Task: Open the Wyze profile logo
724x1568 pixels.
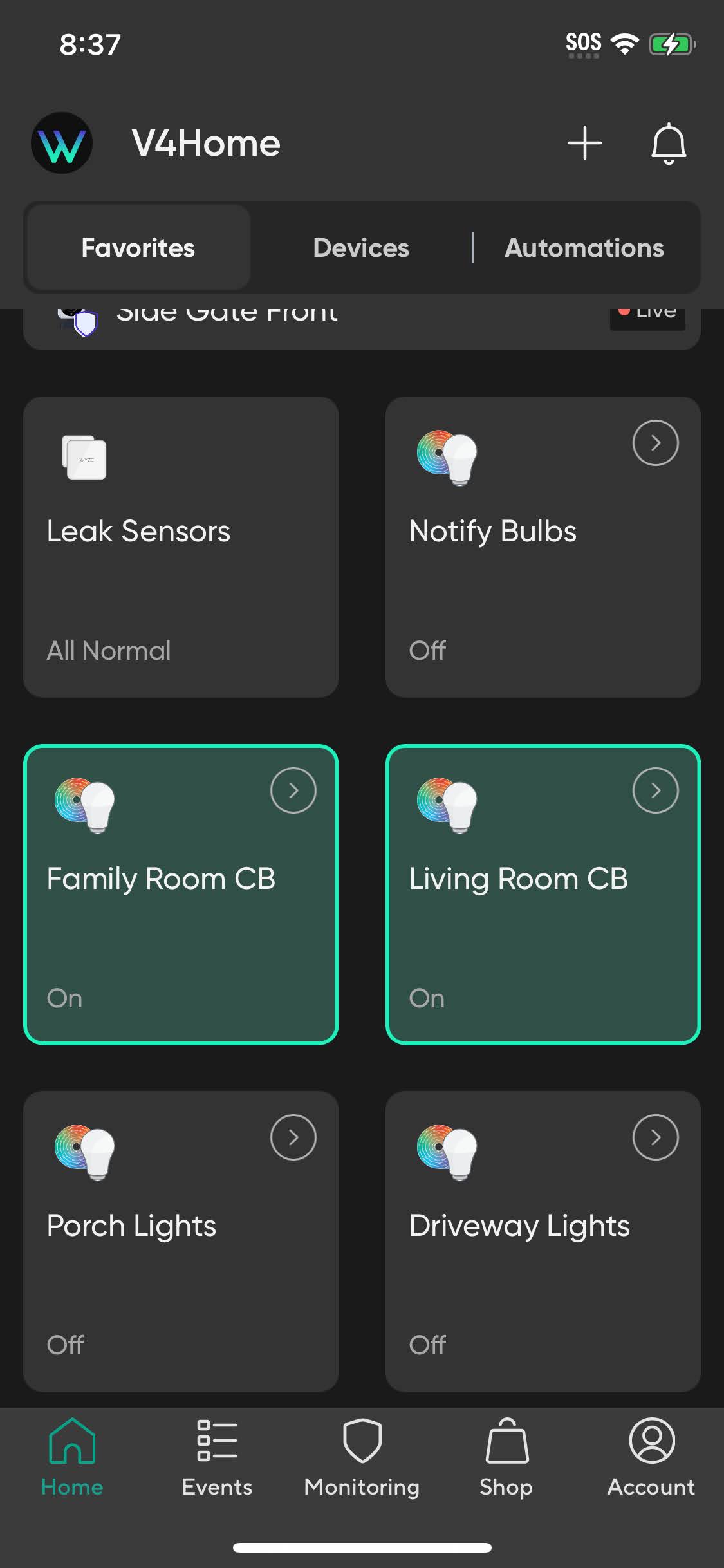Action: coord(62,143)
